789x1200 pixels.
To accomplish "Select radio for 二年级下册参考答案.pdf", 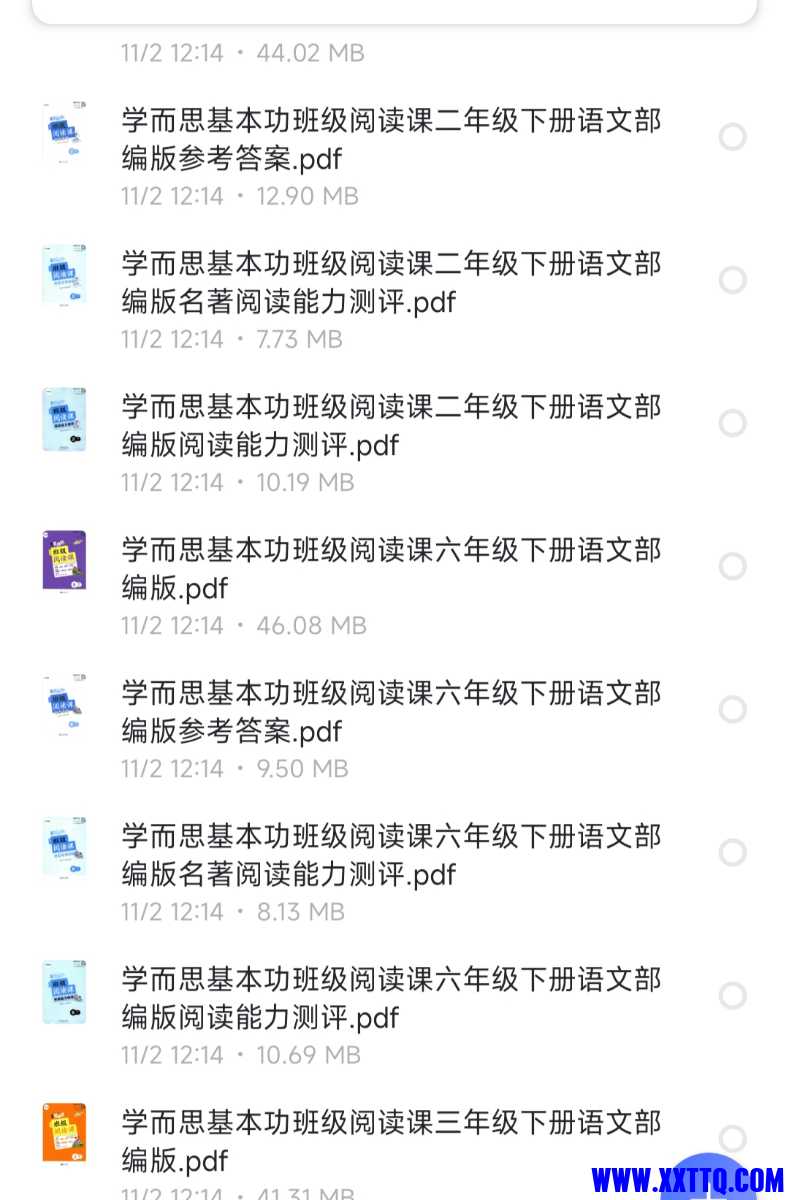I will pyautogui.click(x=733, y=137).
